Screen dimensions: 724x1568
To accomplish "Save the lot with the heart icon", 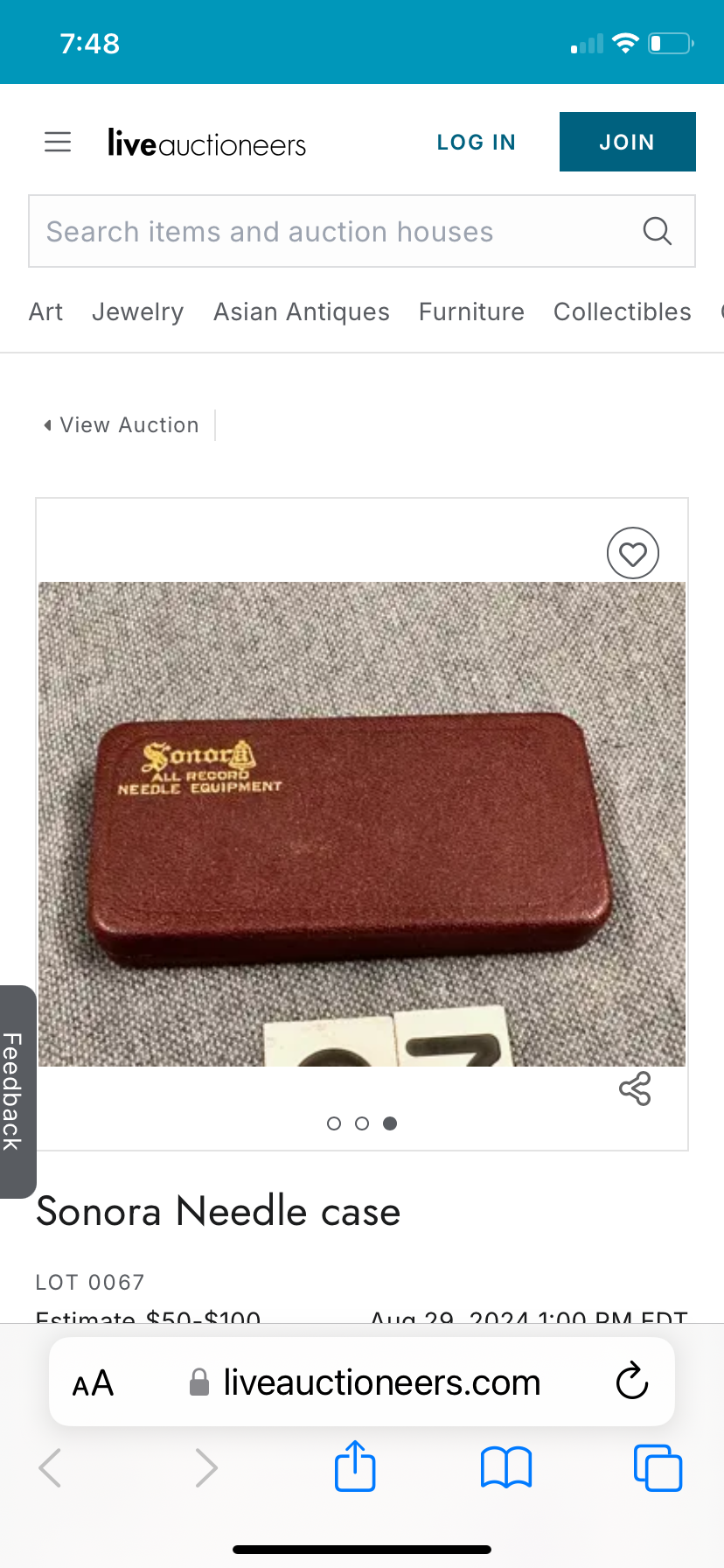I will (x=632, y=554).
